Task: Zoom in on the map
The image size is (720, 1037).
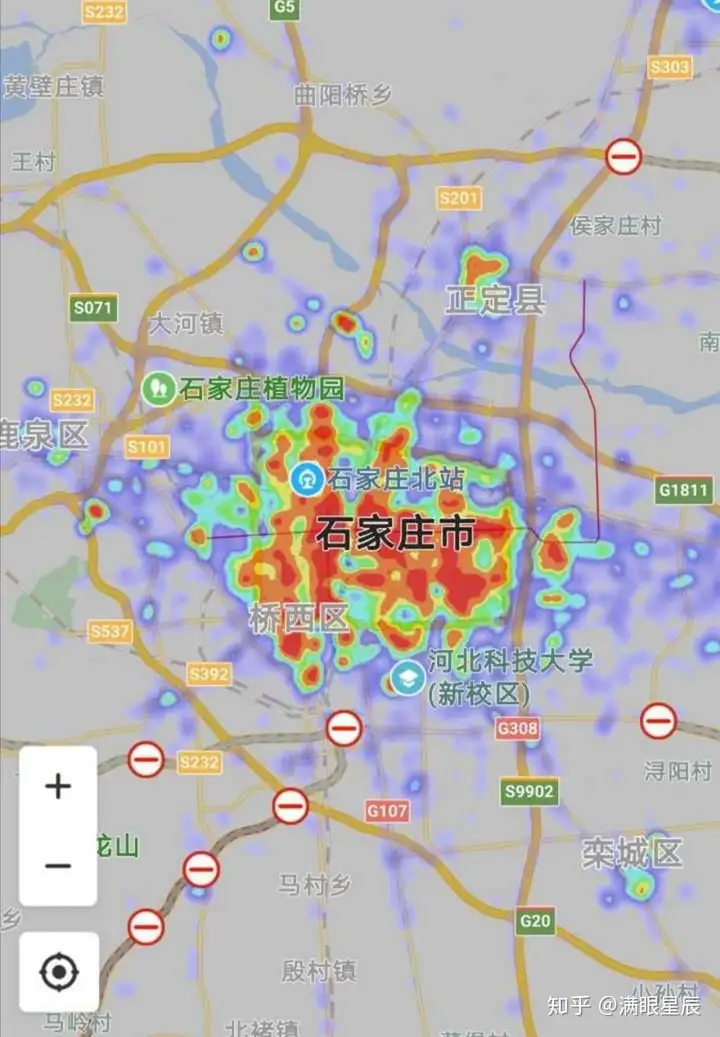Action: (x=58, y=786)
